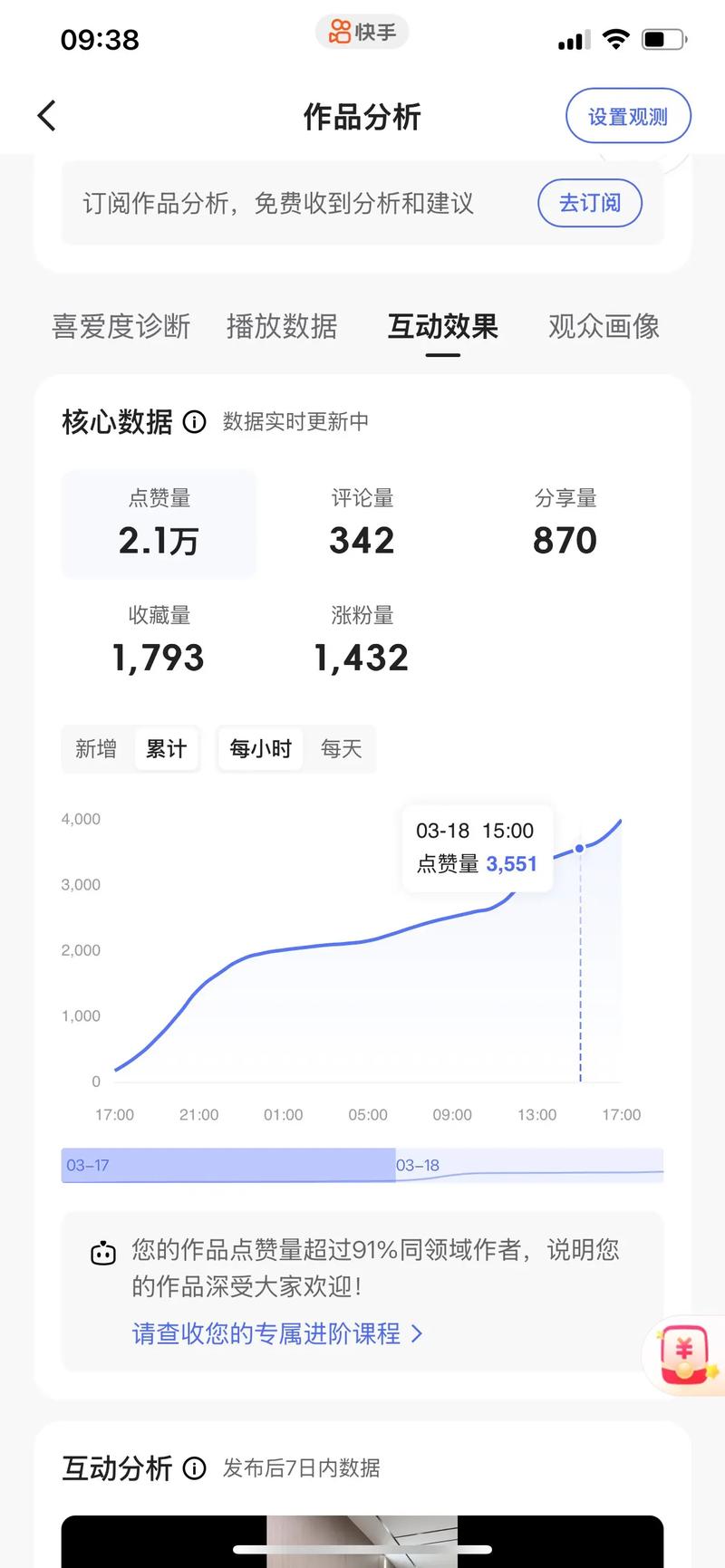Image resolution: width=725 pixels, height=1568 pixels.
Task: Tap the battery indicator in status bar
Action: click(661, 37)
